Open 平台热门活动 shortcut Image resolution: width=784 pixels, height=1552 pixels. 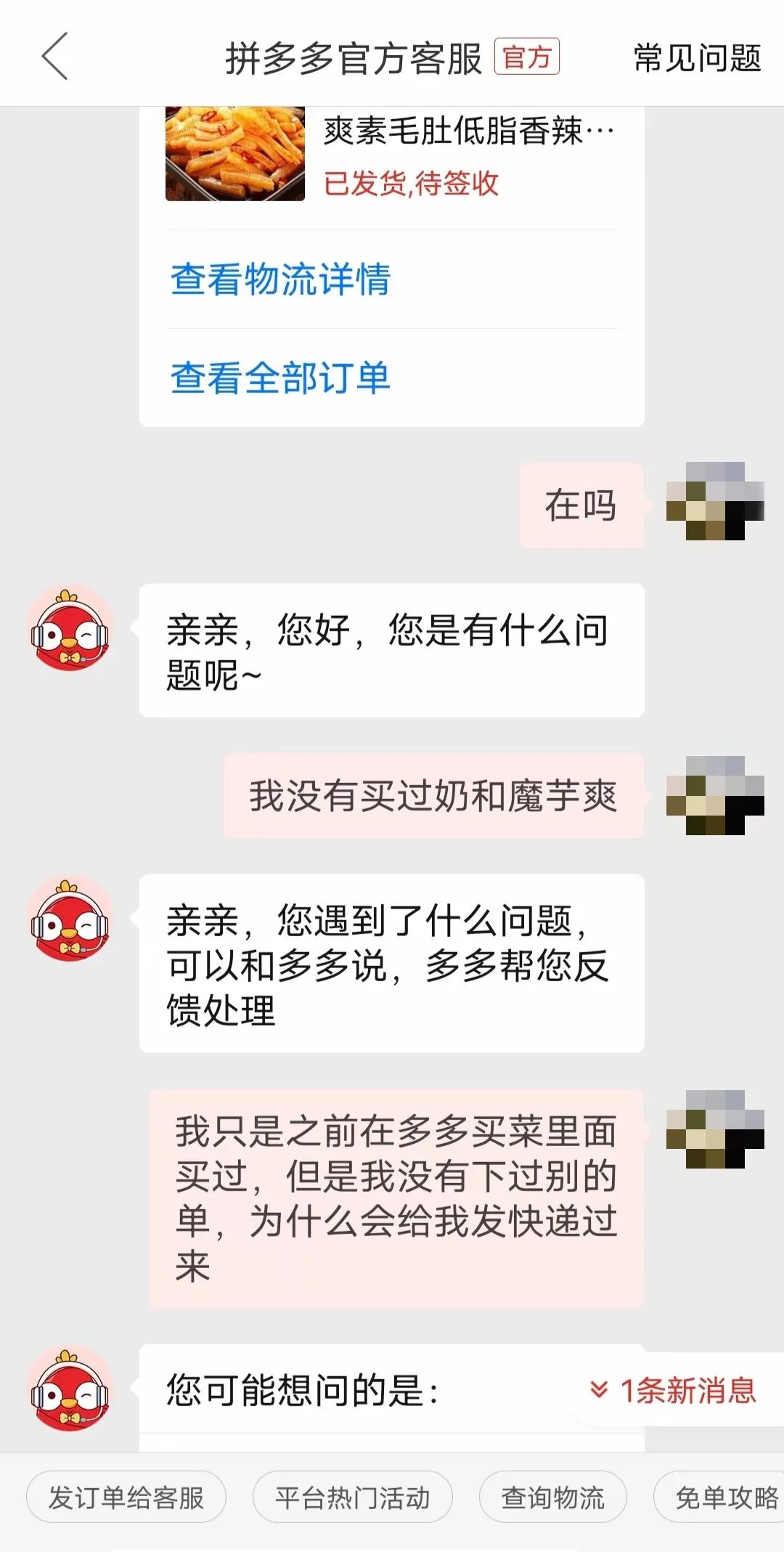point(352,1497)
